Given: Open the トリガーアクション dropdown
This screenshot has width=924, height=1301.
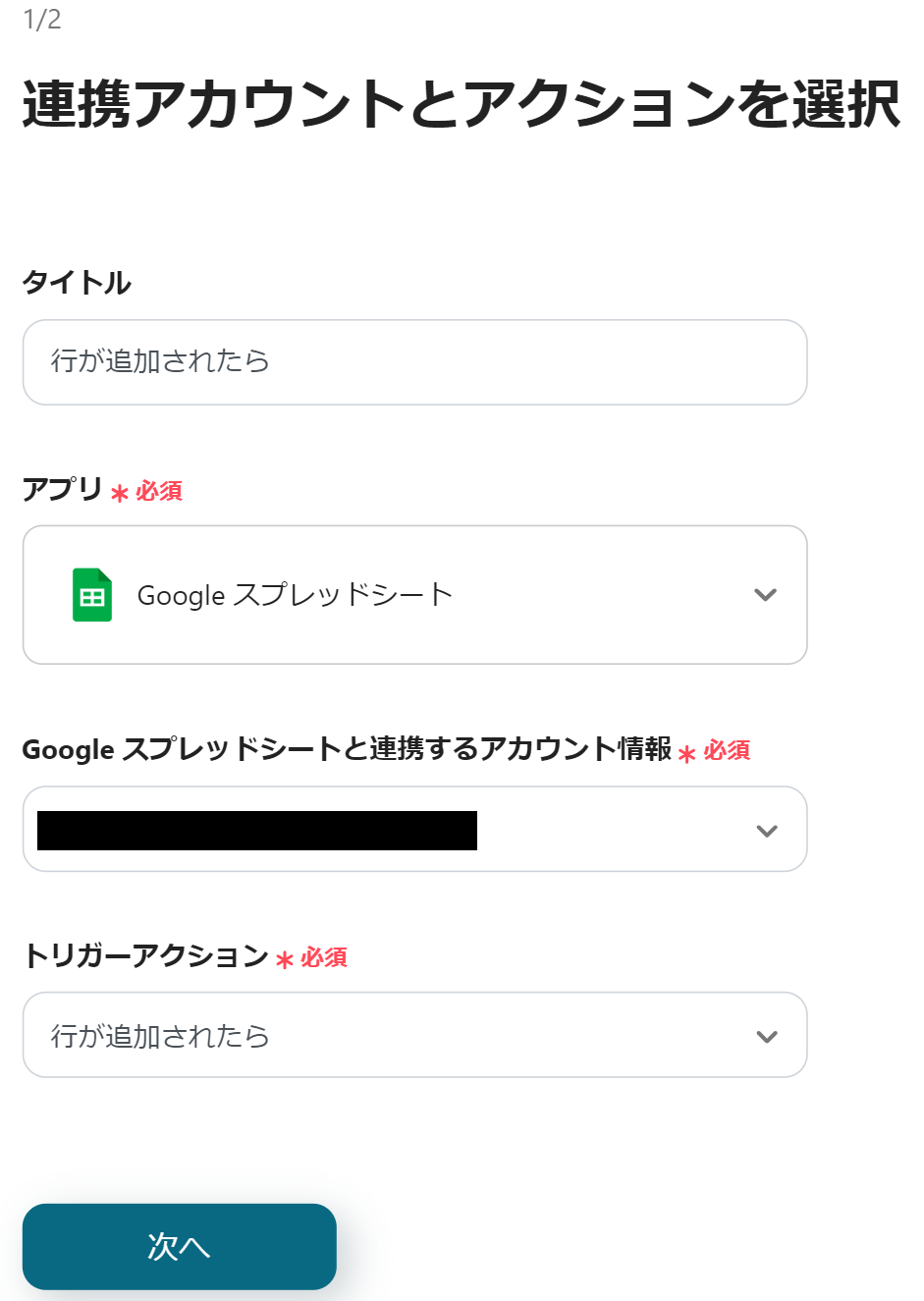Looking at the screenshot, I should coord(414,1035).
